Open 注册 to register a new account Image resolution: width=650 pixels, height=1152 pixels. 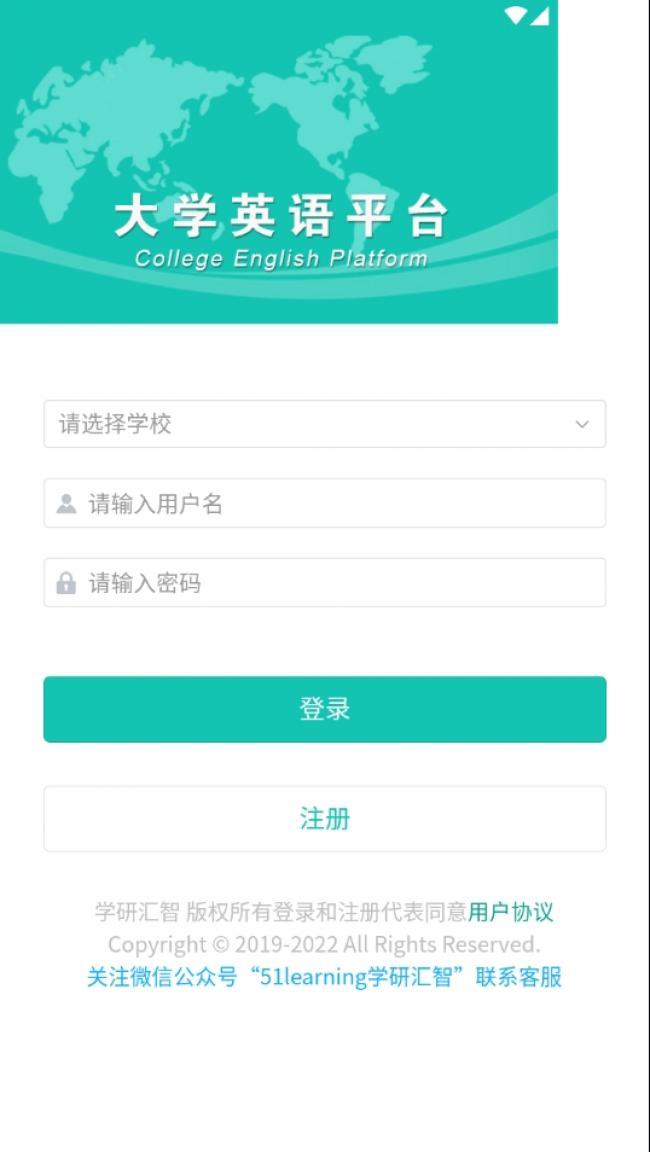click(325, 818)
